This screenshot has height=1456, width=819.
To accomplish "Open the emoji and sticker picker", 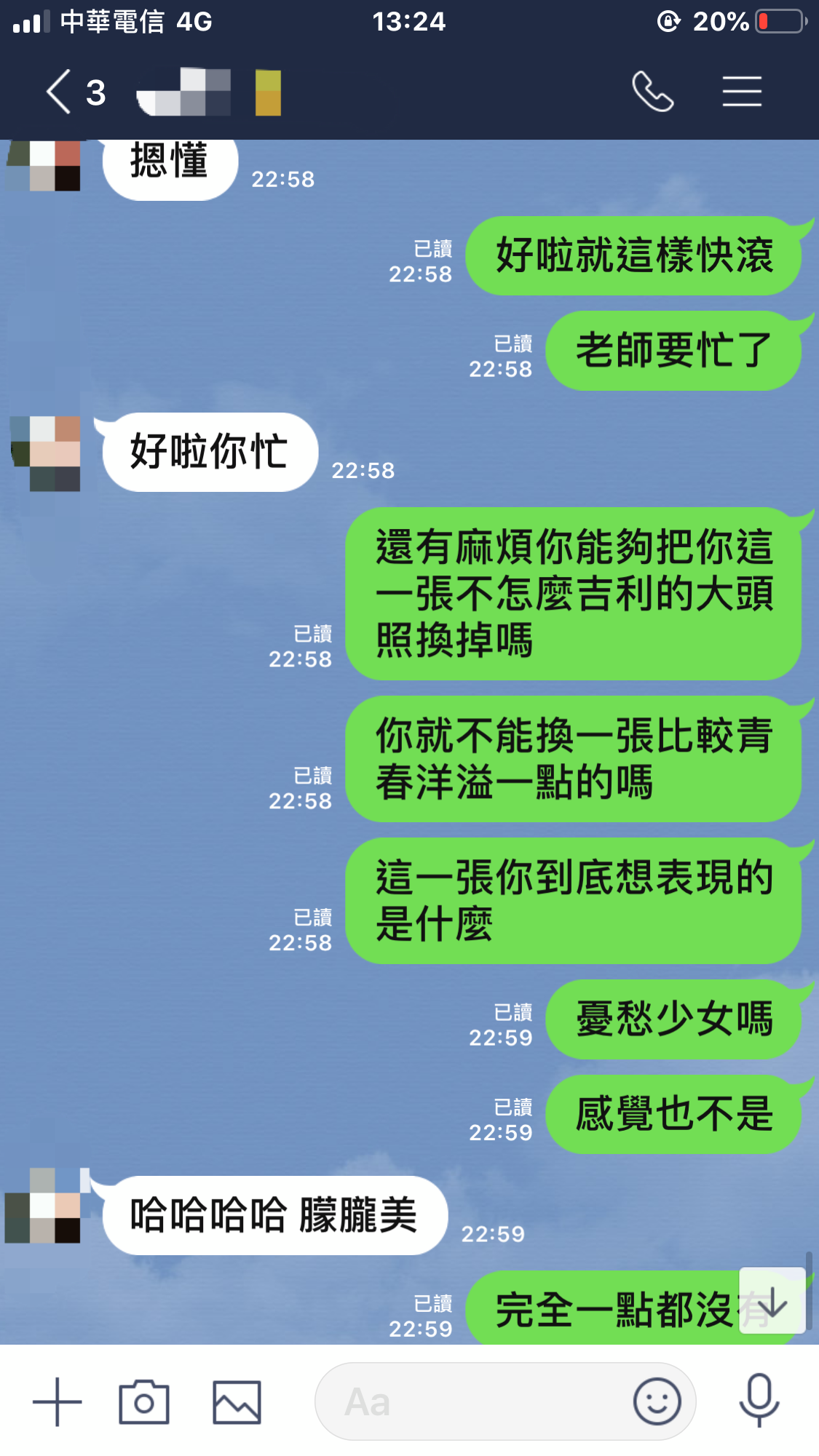I will [x=657, y=1401].
